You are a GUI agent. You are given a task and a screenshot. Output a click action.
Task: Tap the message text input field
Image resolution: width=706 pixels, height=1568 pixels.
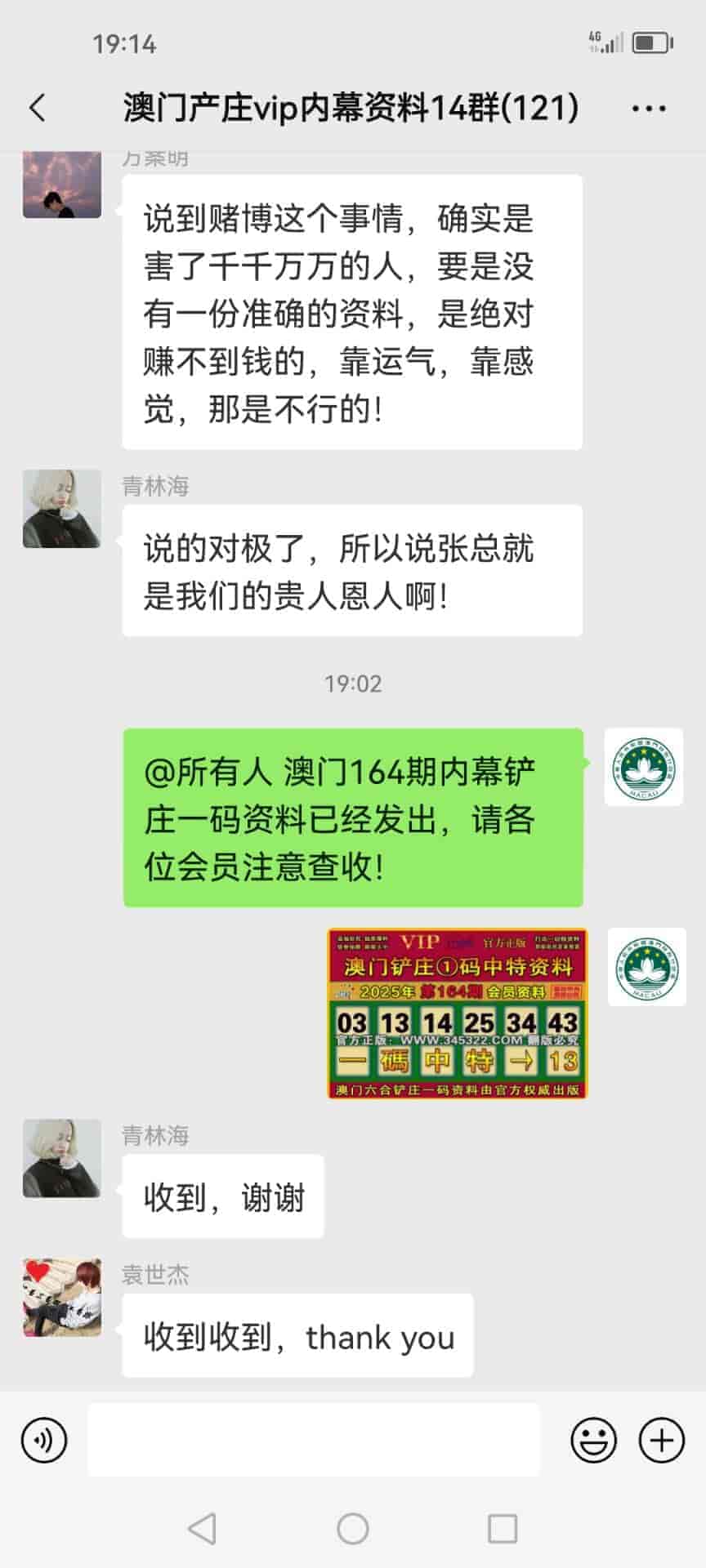[314, 1440]
